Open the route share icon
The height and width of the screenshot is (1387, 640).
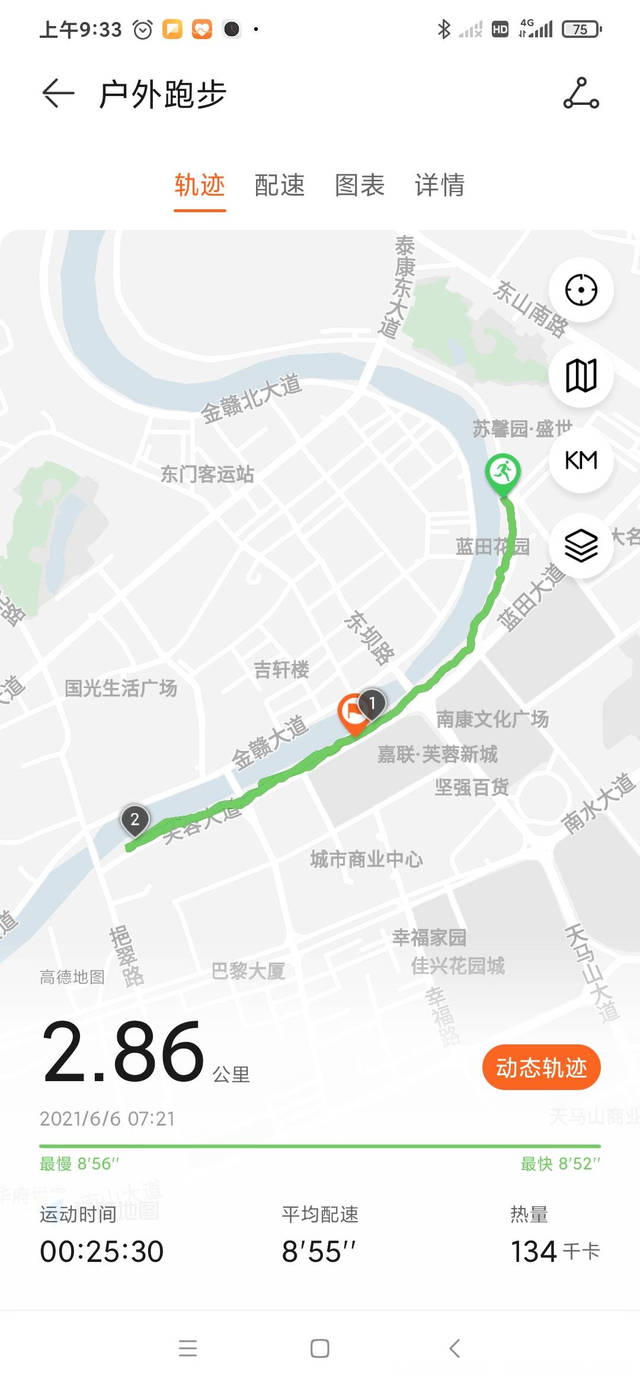[580, 94]
